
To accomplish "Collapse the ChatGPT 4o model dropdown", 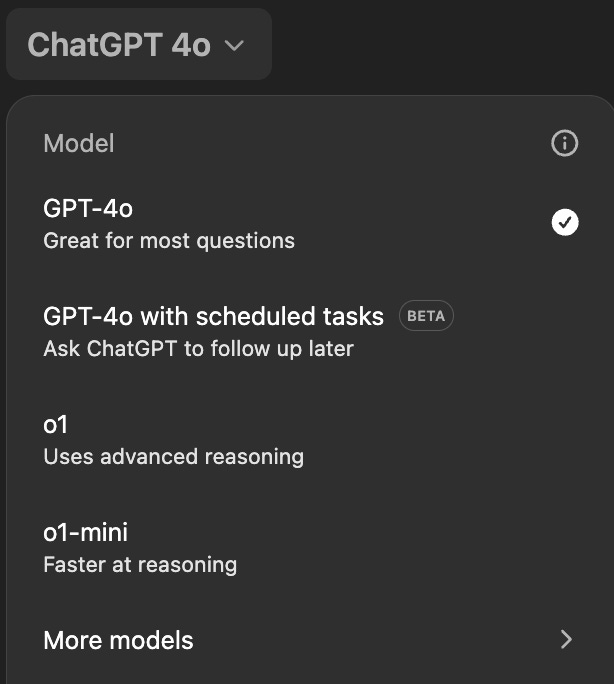I will pyautogui.click(x=139, y=44).
